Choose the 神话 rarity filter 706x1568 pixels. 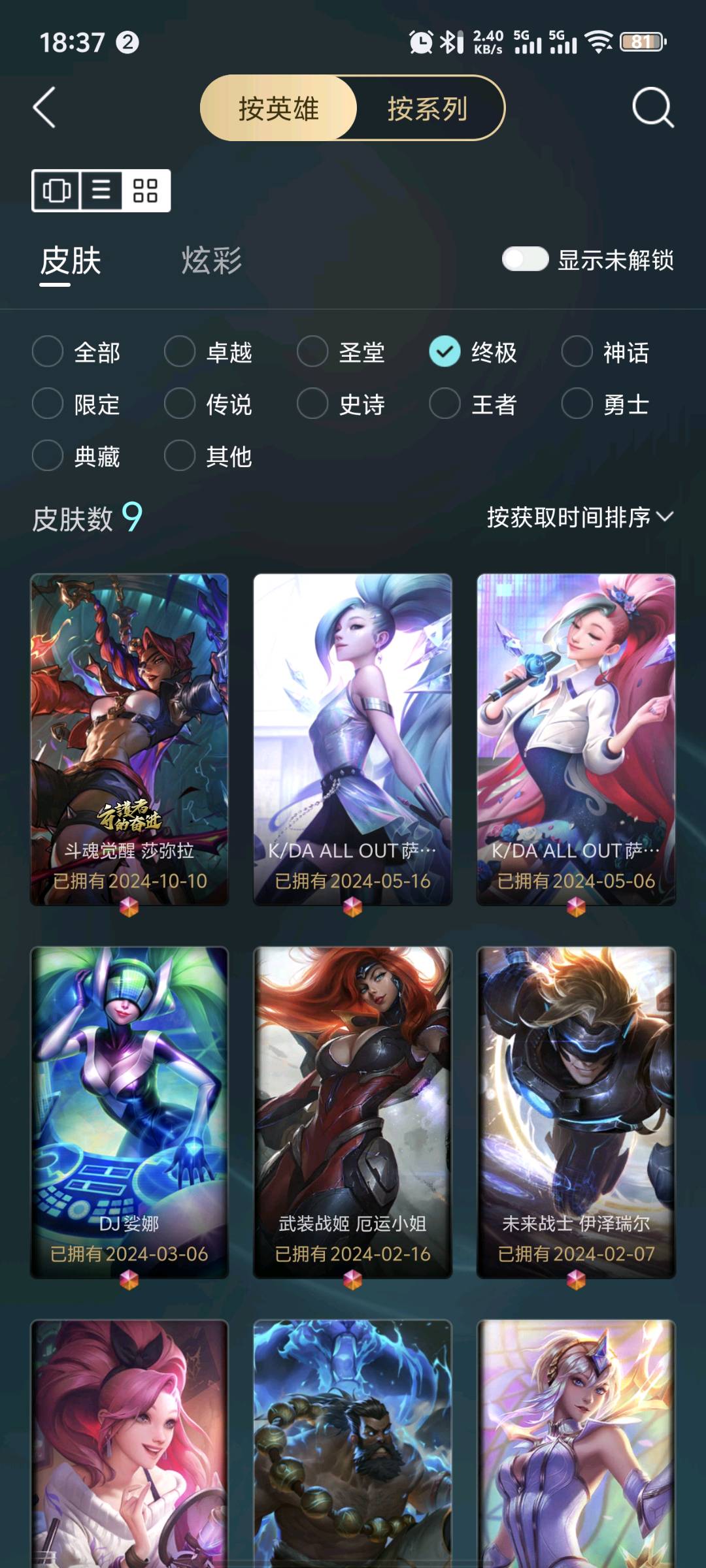605,352
